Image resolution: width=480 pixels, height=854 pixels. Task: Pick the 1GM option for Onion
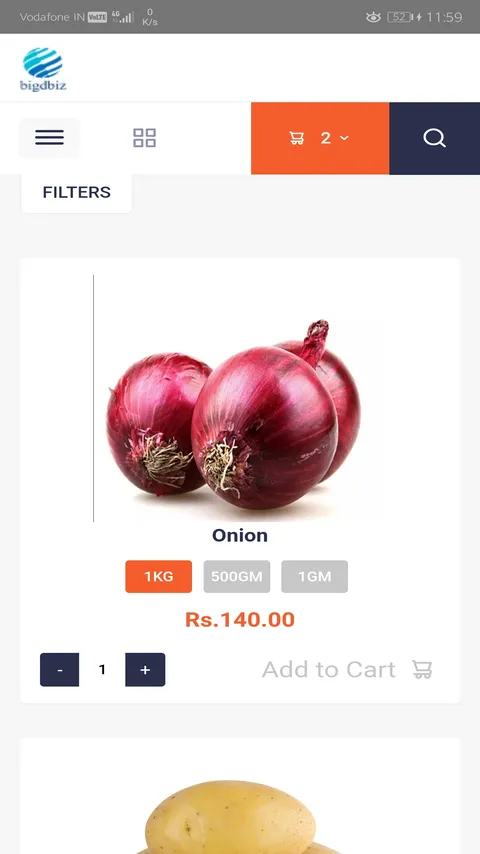(x=314, y=576)
